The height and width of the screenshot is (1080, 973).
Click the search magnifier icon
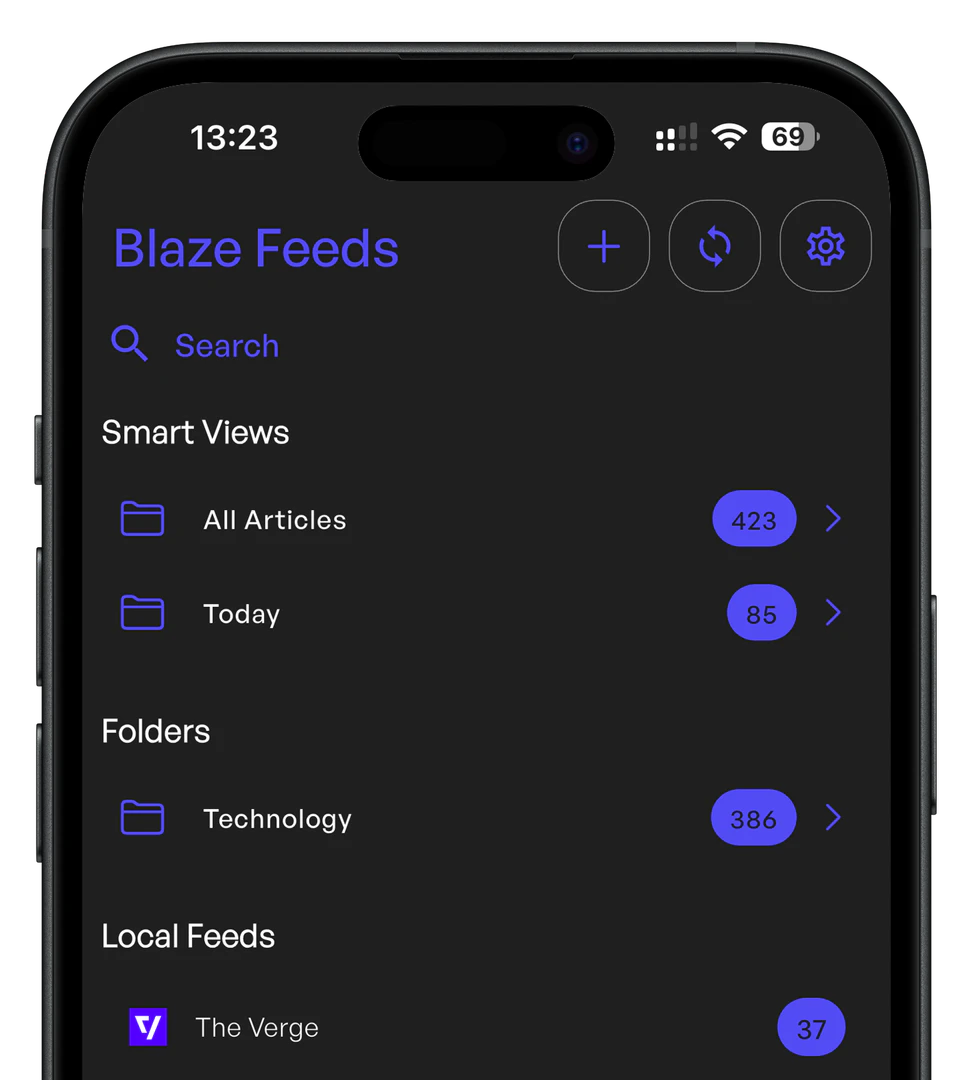(129, 344)
